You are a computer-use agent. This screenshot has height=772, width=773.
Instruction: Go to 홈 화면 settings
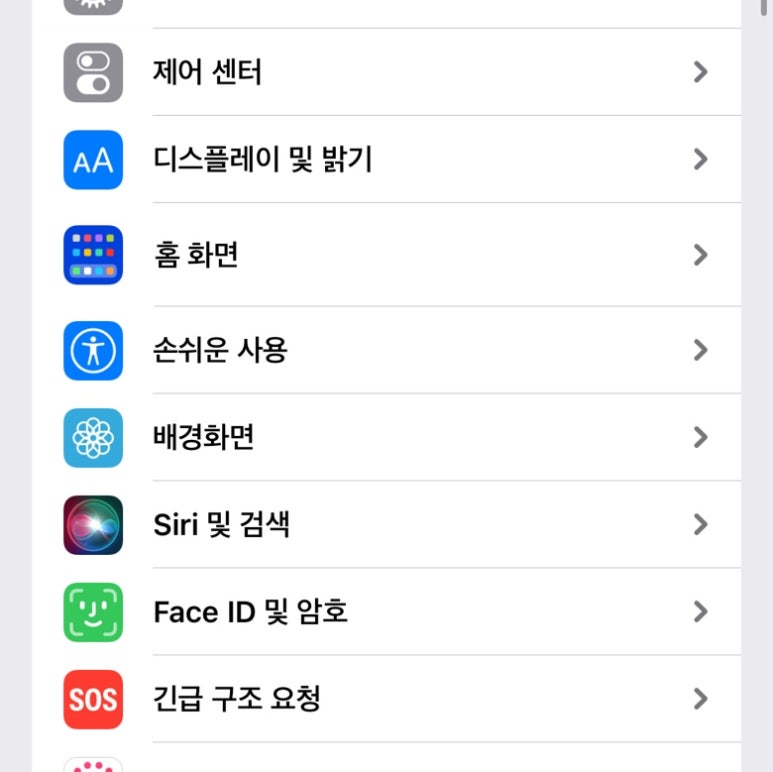tap(400, 255)
